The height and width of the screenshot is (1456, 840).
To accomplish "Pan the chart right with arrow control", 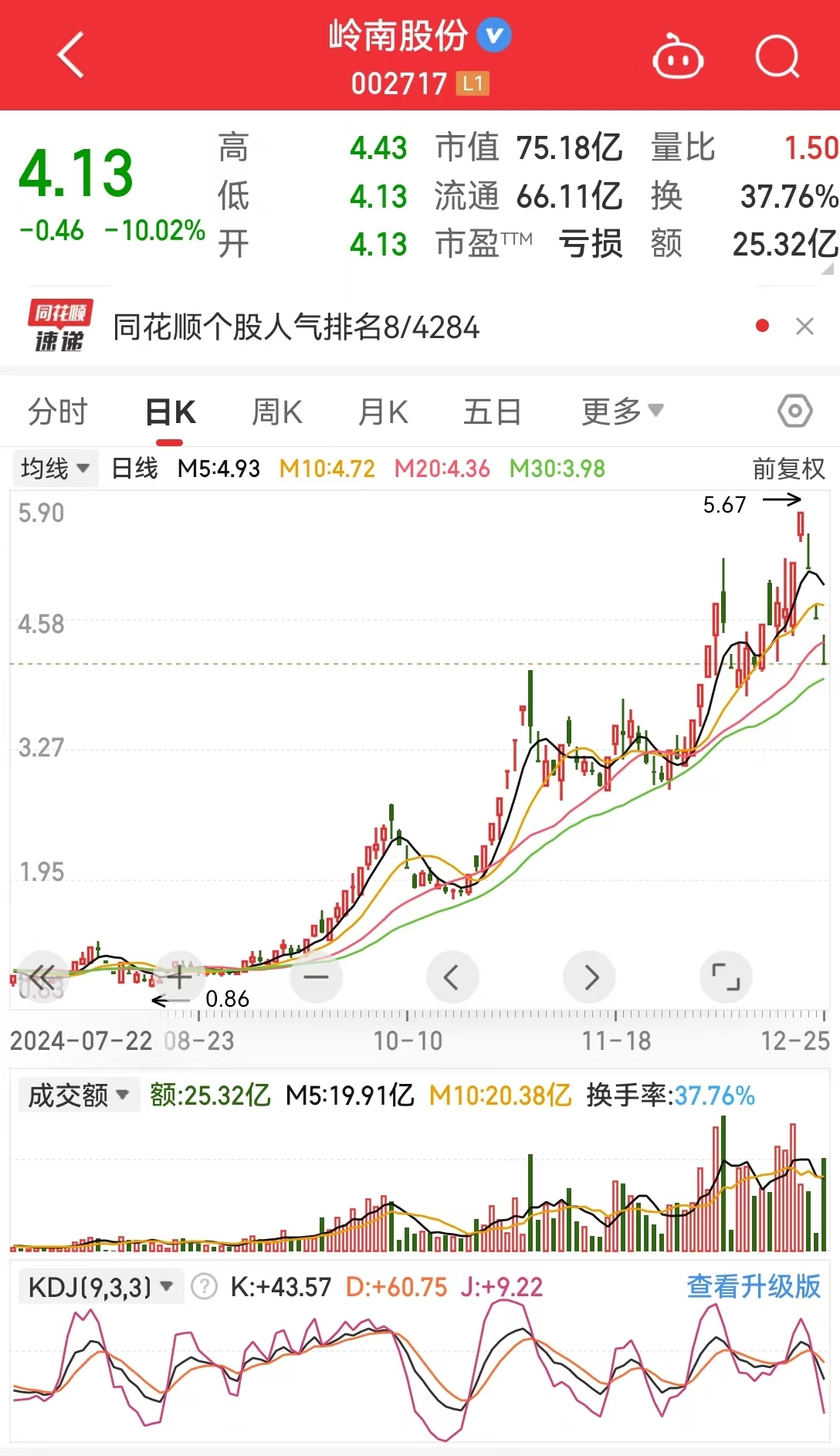I will pyautogui.click(x=590, y=977).
